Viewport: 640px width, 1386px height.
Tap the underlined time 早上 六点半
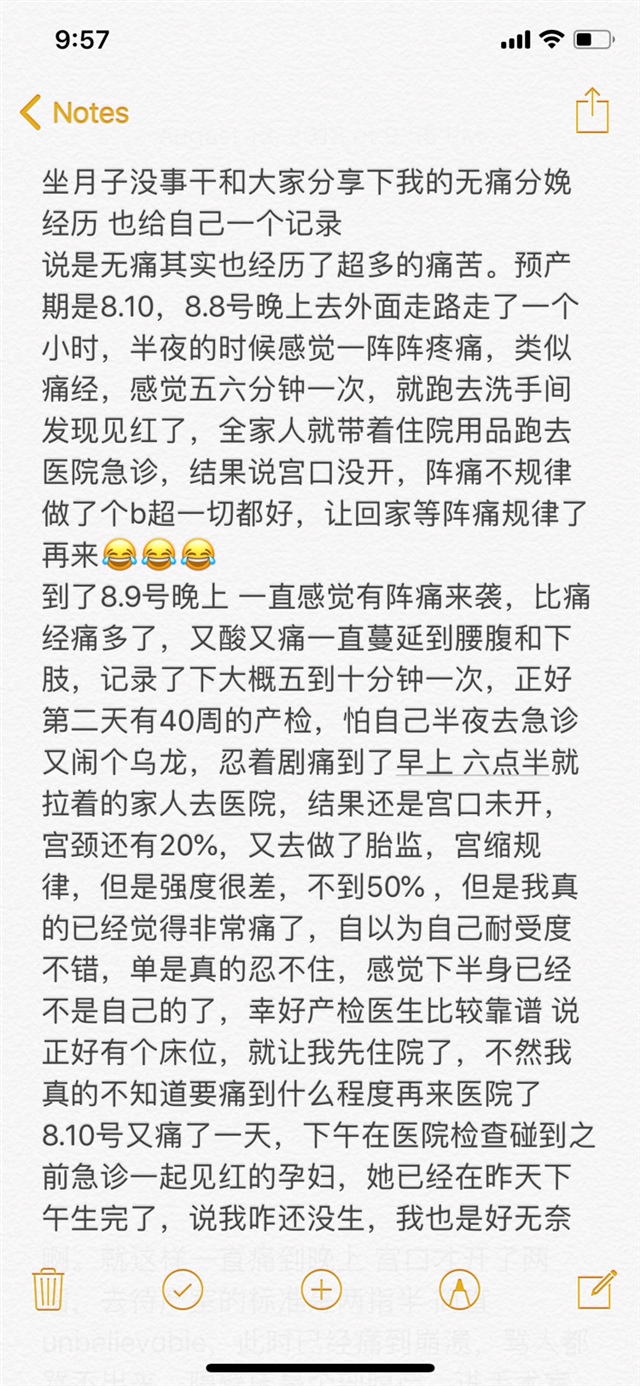tap(473, 763)
